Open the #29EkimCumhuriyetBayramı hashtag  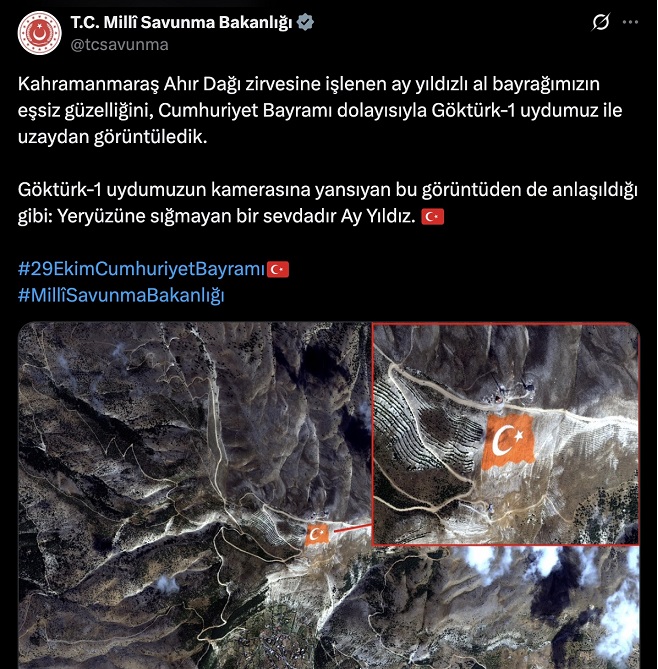pos(142,269)
